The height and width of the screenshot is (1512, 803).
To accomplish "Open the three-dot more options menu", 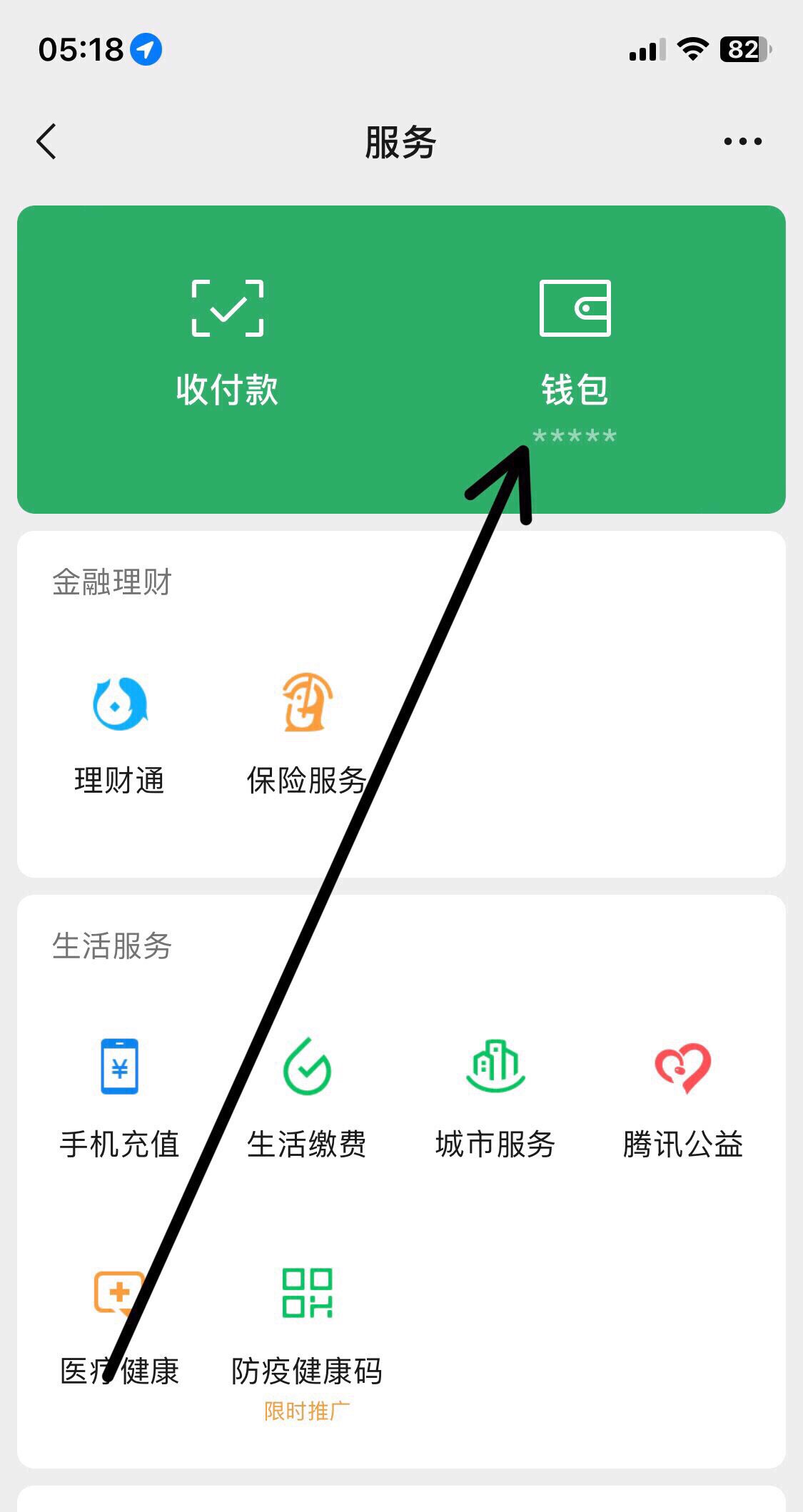I will [740, 141].
